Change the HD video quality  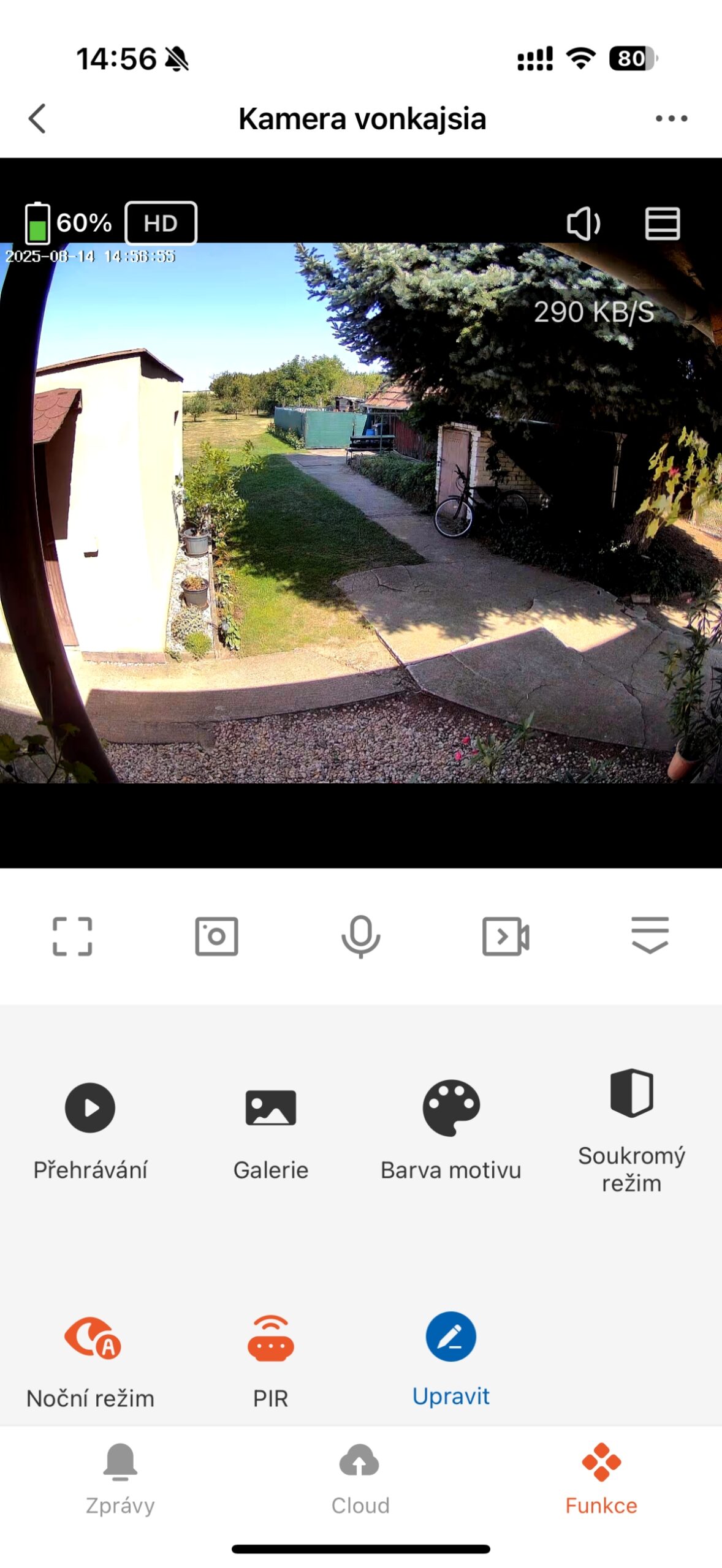(x=161, y=223)
